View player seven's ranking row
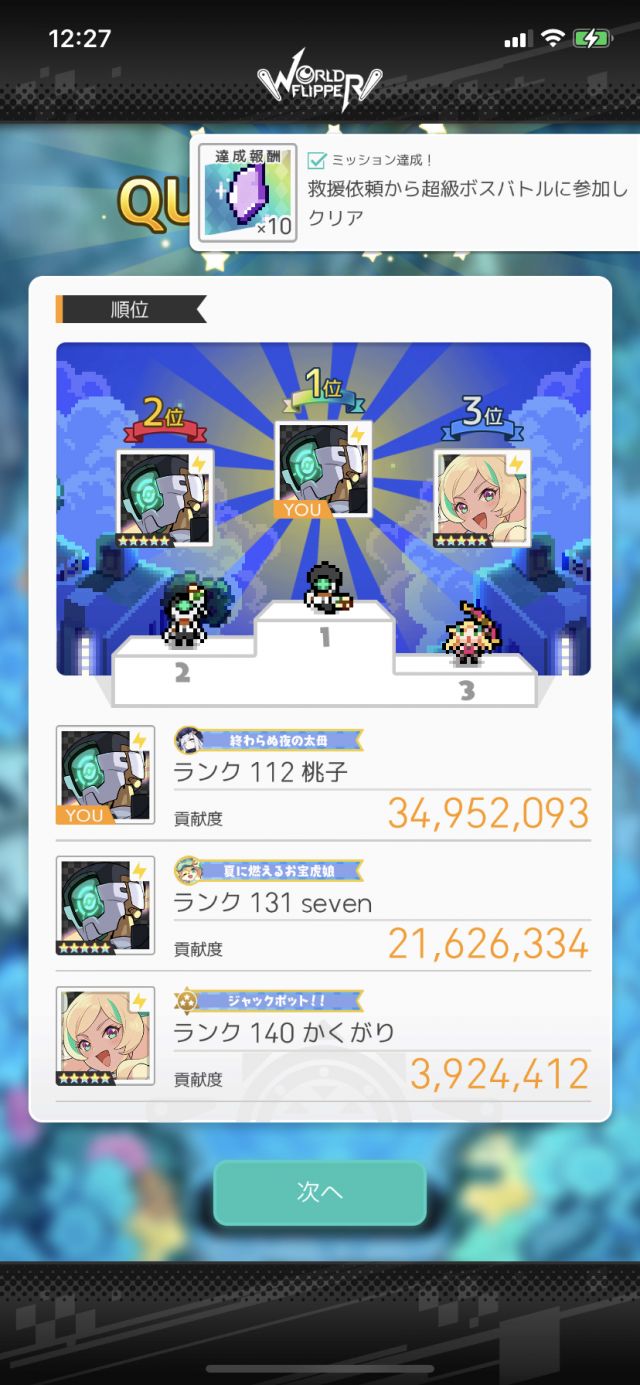This screenshot has width=640, height=1385. [x=322, y=906]
